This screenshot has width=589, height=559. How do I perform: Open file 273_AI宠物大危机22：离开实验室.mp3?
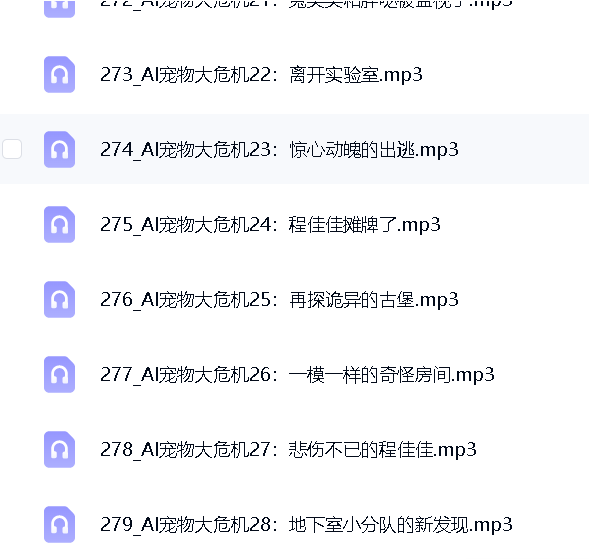(261, 75)
